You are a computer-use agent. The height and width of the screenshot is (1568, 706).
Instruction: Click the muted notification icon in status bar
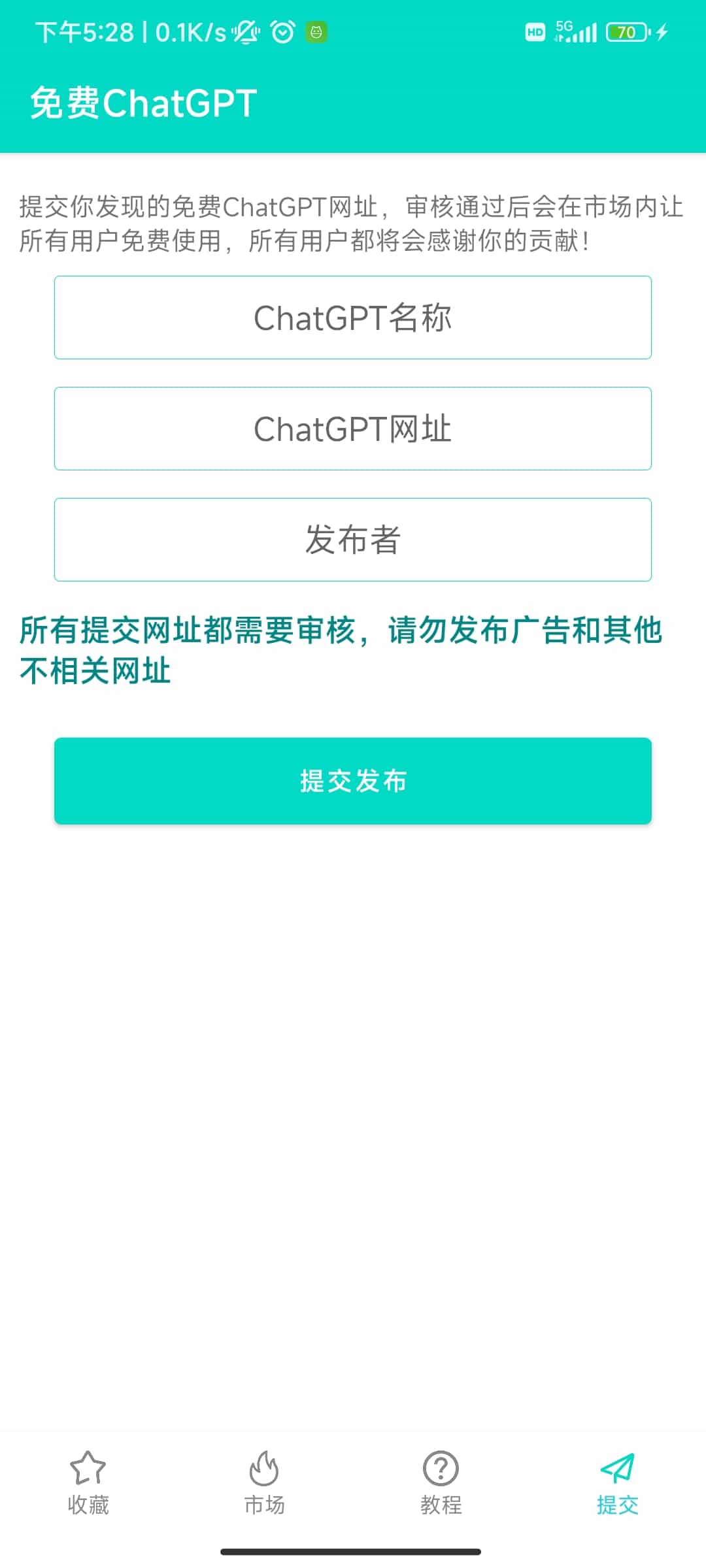(x=246, y=31)
